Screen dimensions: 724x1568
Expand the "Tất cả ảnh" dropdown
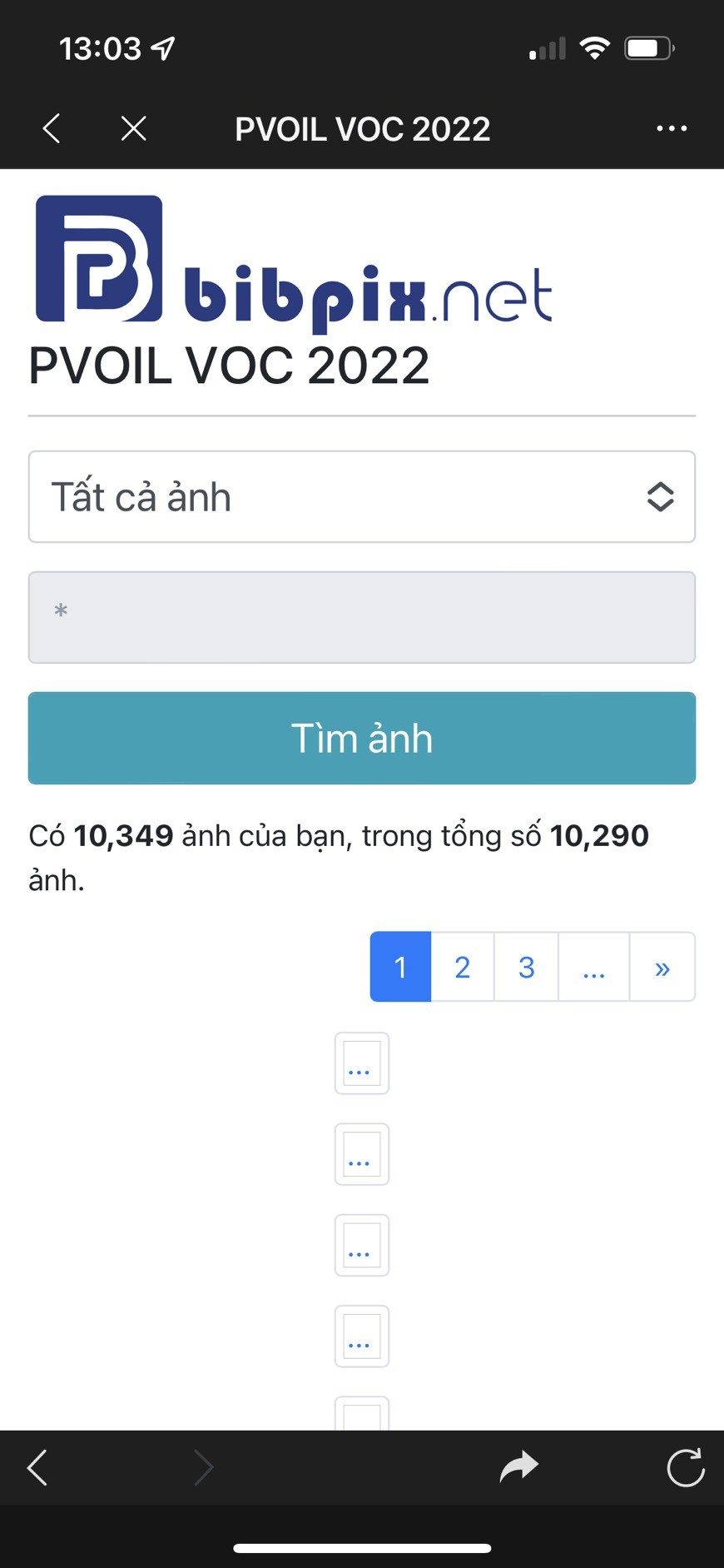[362, 496]
